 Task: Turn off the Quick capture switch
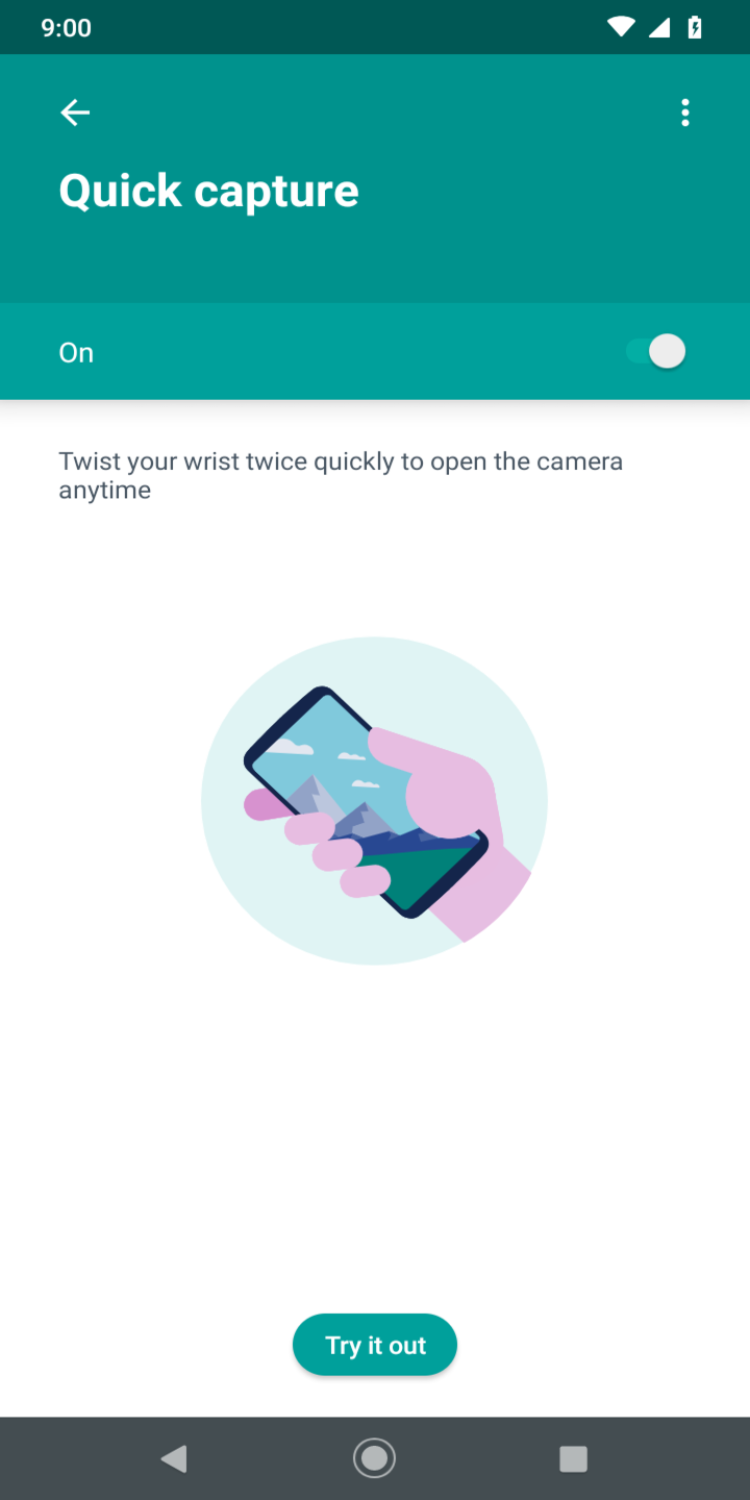tap(658, 352)
